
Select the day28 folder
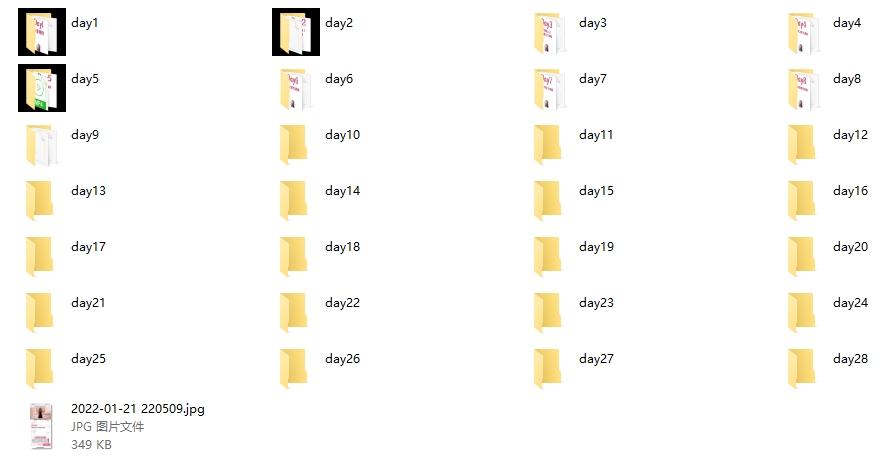[802, 368]
